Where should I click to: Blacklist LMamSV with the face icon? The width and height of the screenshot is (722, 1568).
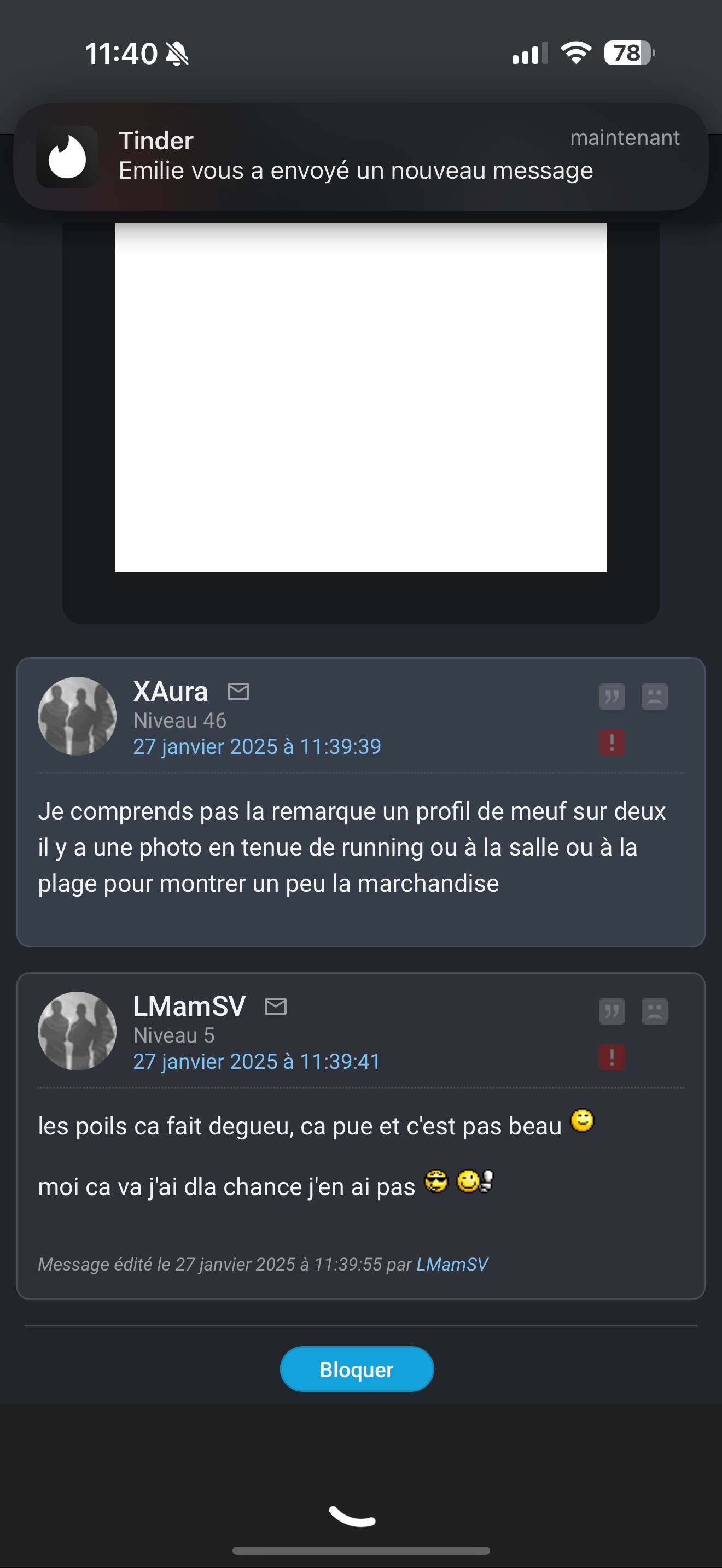654,1011
